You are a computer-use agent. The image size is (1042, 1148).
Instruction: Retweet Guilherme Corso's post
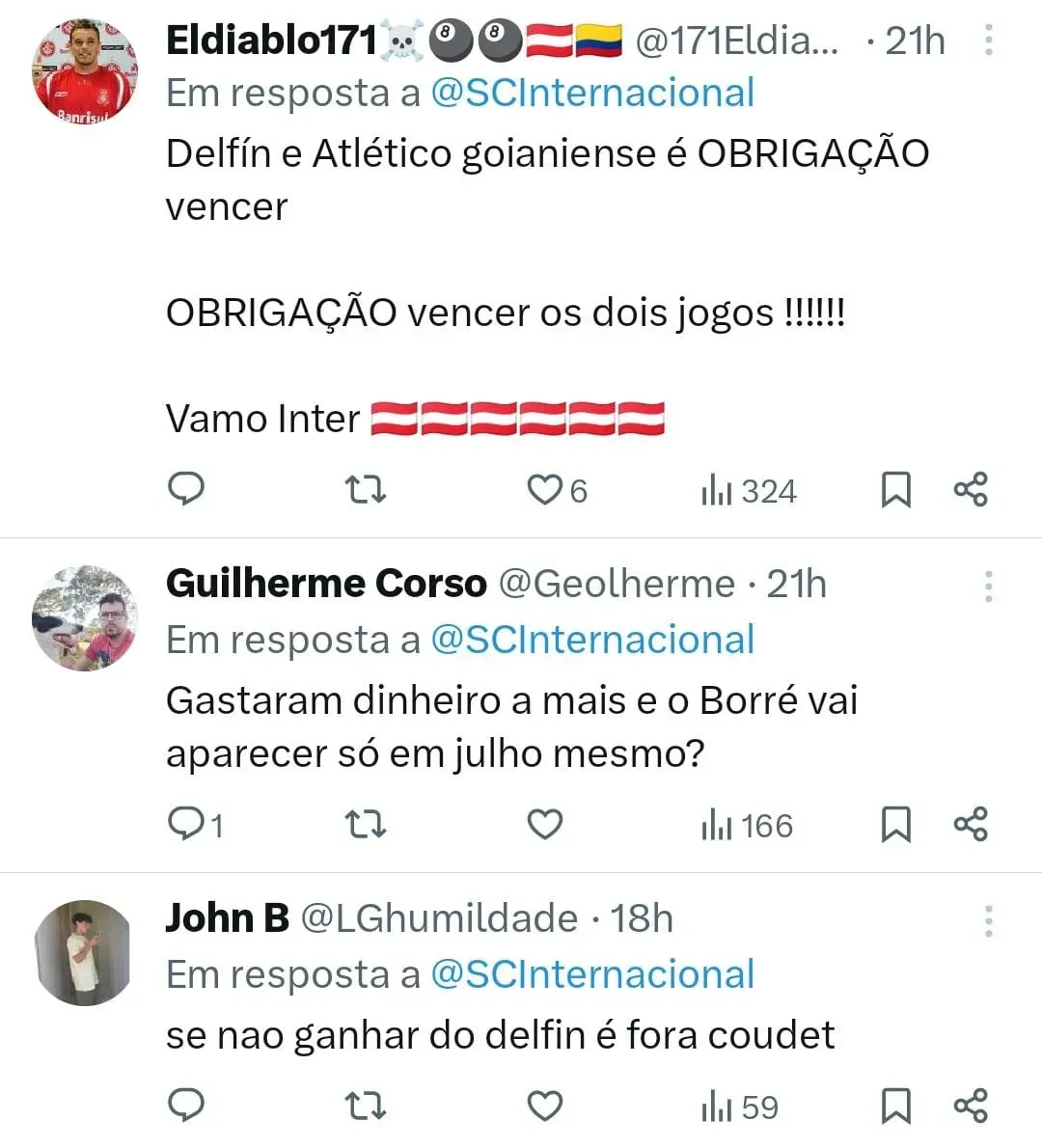pos(366,826)
